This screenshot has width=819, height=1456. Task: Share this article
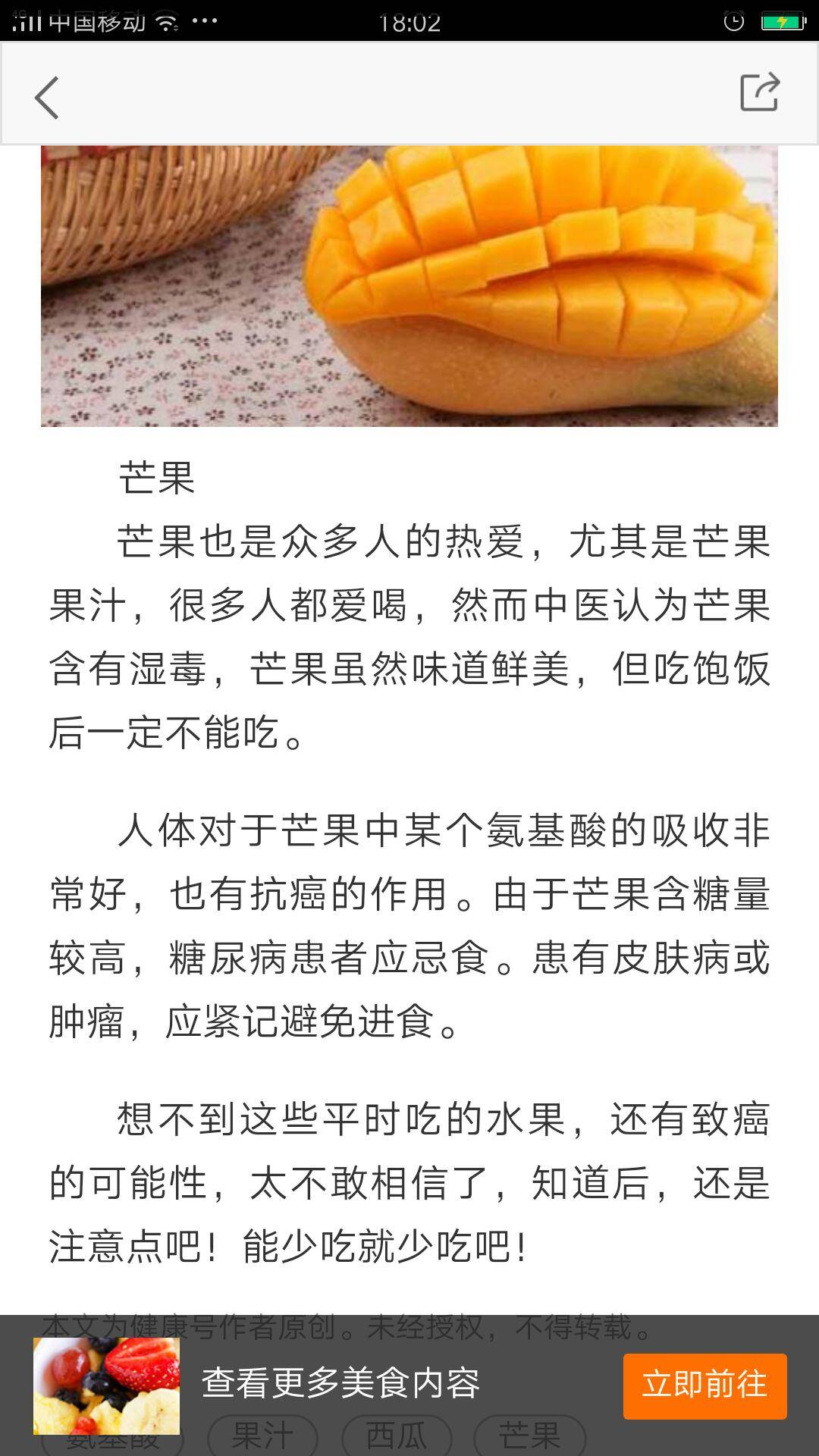759,93
